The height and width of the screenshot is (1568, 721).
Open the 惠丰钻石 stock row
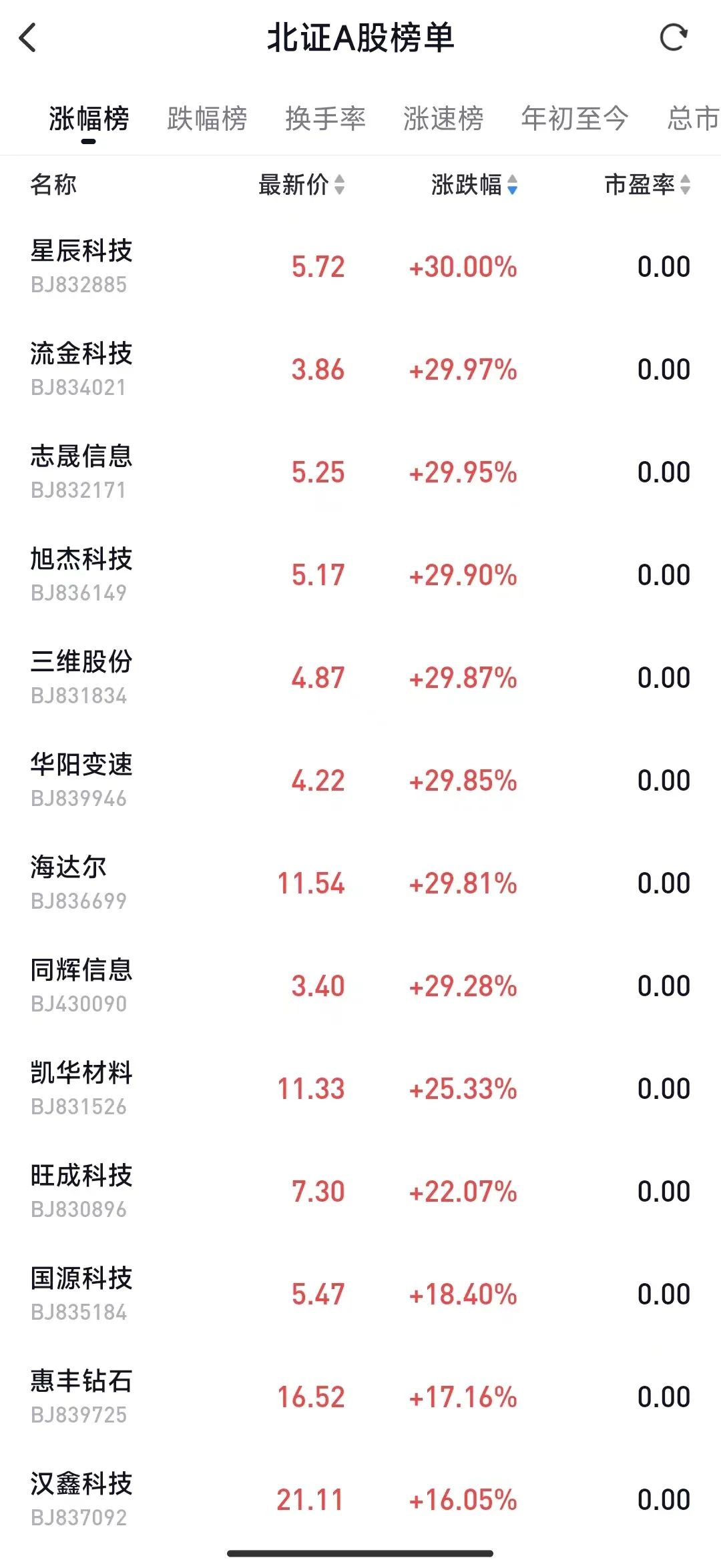pos(360,1397)
